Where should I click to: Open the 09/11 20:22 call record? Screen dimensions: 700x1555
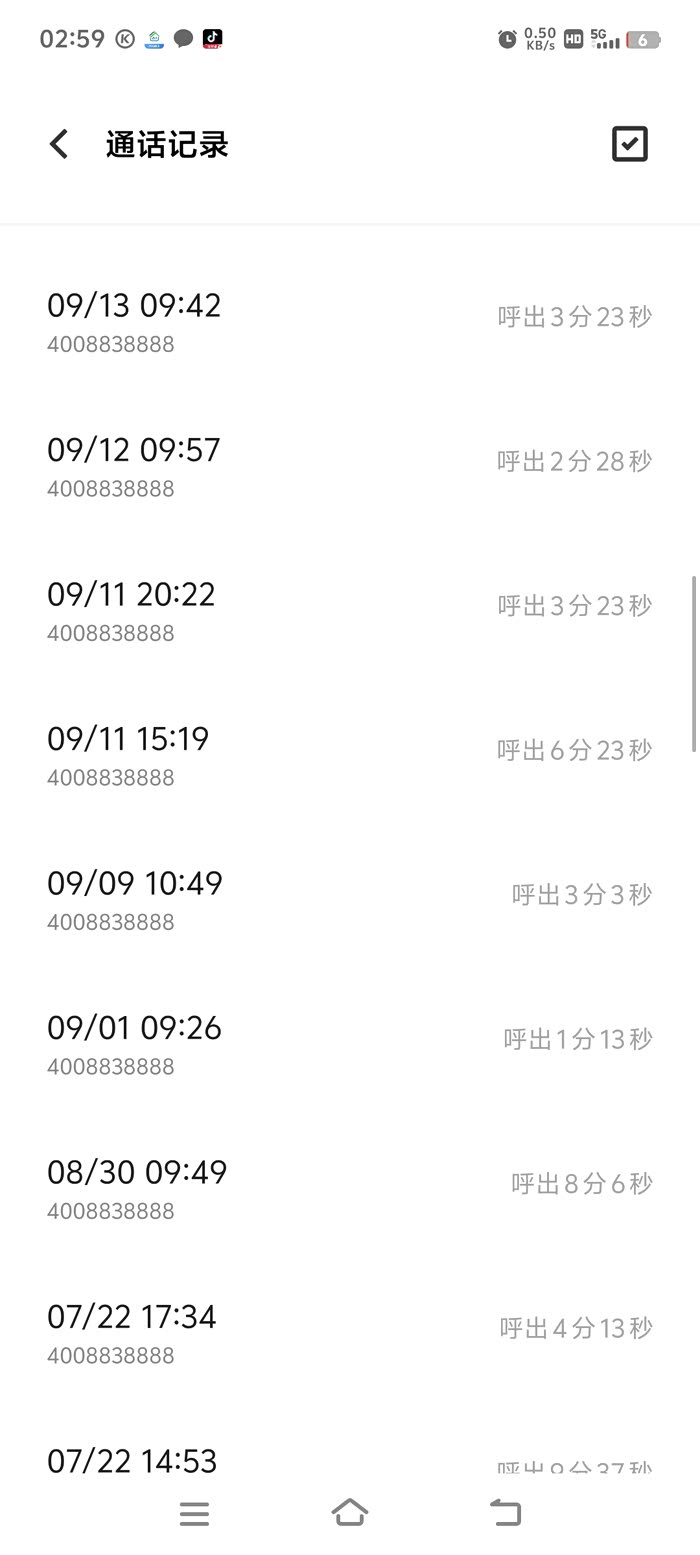349,611
